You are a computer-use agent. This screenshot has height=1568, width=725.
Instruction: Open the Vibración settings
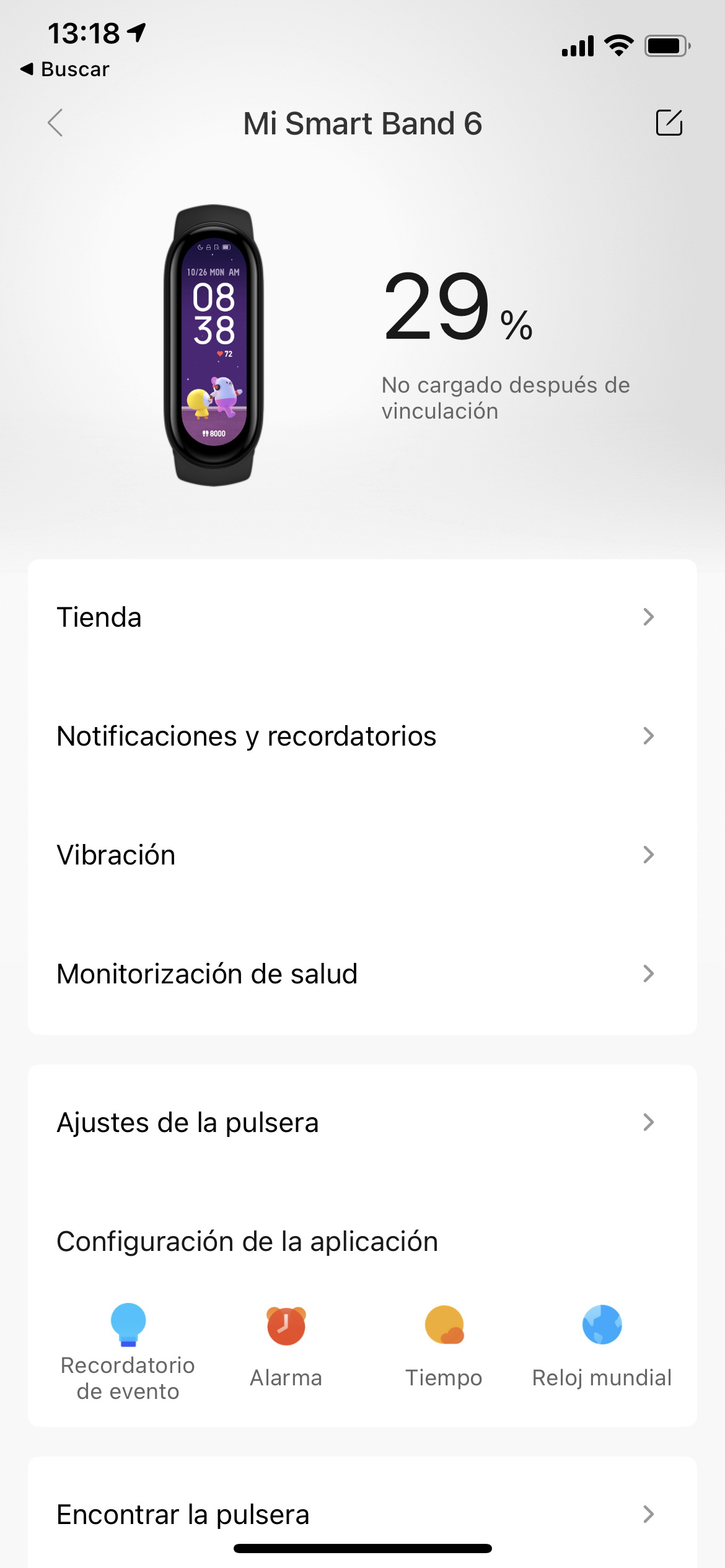pos(362,855)
